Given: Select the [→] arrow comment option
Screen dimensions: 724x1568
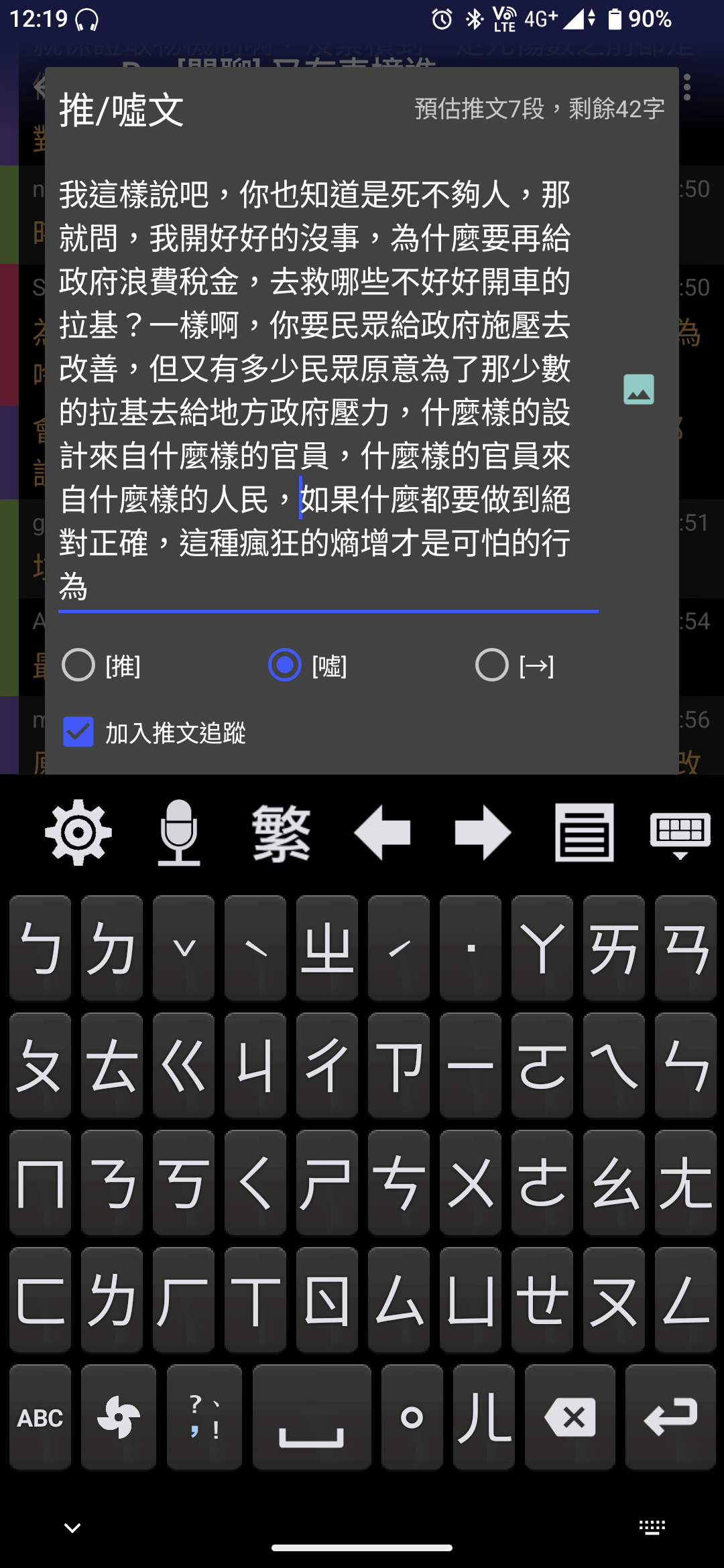Looking at the screenshot, I should [492, 665].
